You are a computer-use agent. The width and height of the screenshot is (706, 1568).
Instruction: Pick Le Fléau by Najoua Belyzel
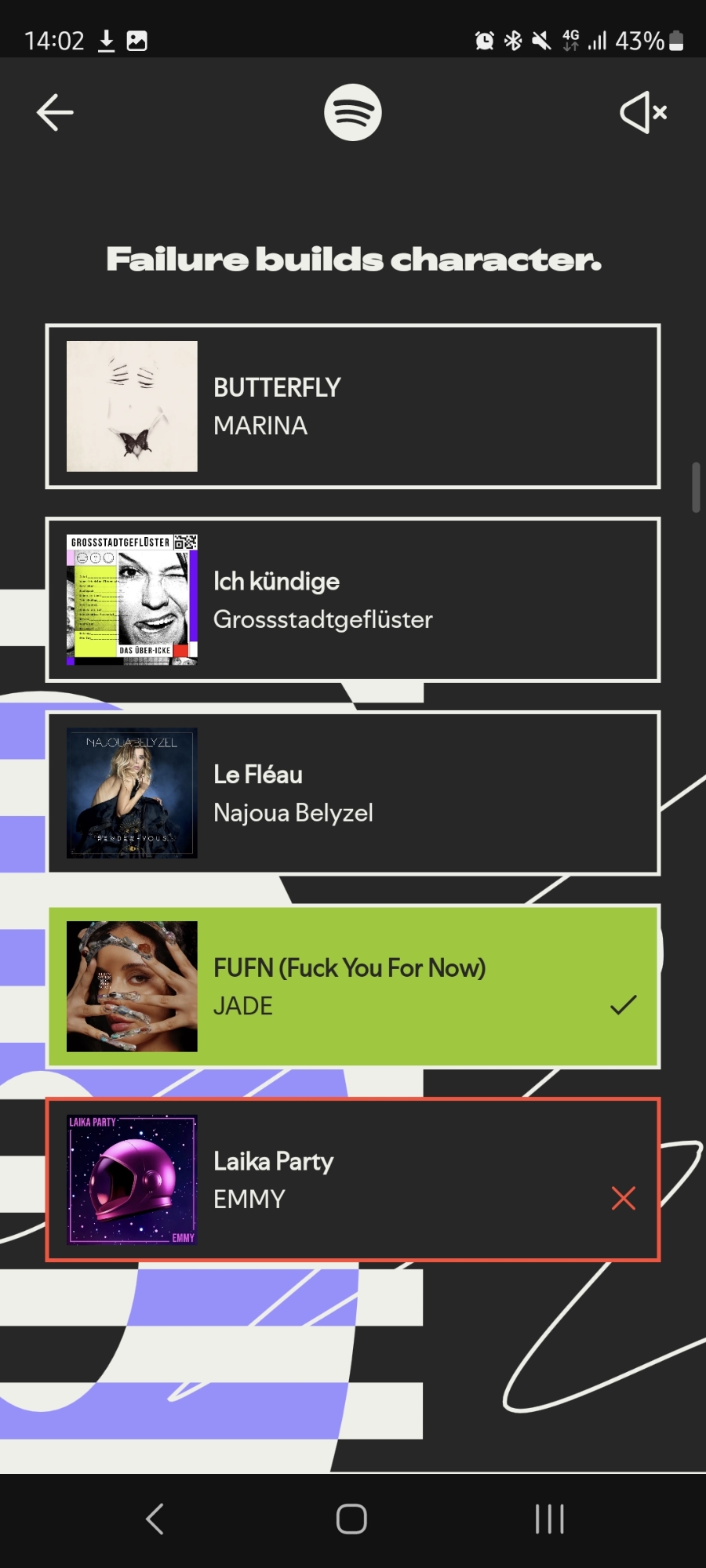tap(353, 793)
